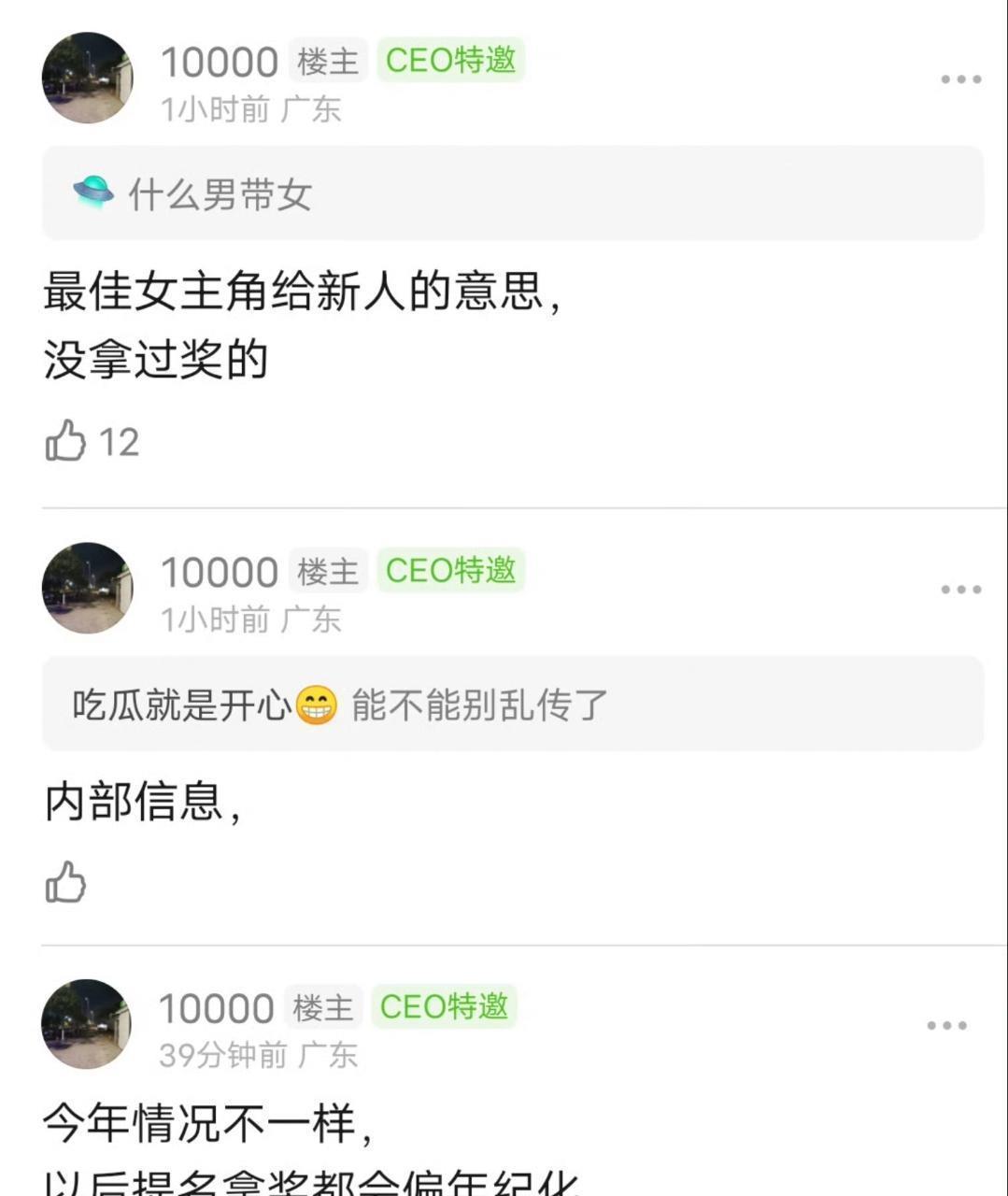Tap the avatar beside the 内部信息 comment

click(x=88, y=588)
